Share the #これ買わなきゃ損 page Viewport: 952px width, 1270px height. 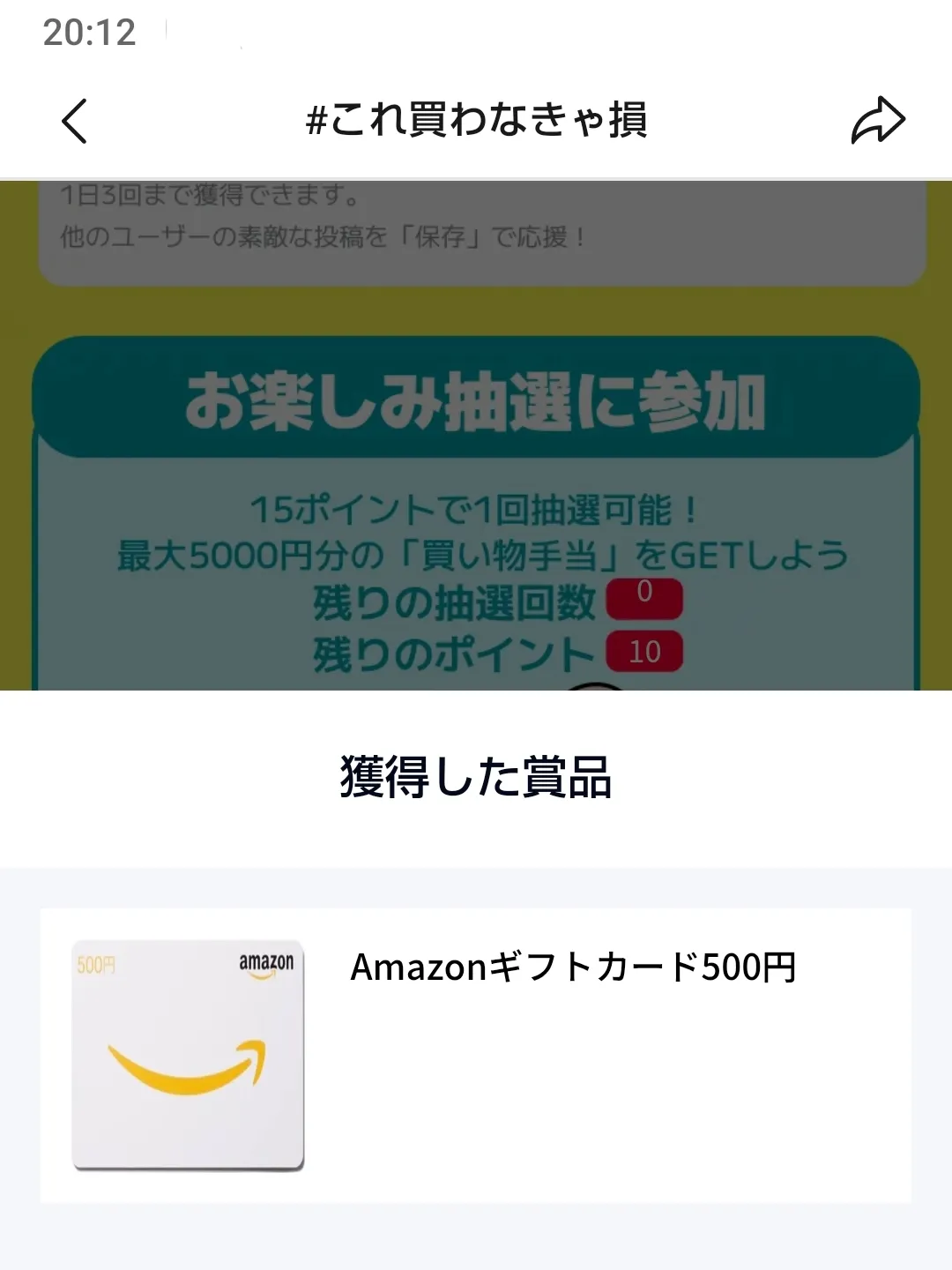[878, 121]
